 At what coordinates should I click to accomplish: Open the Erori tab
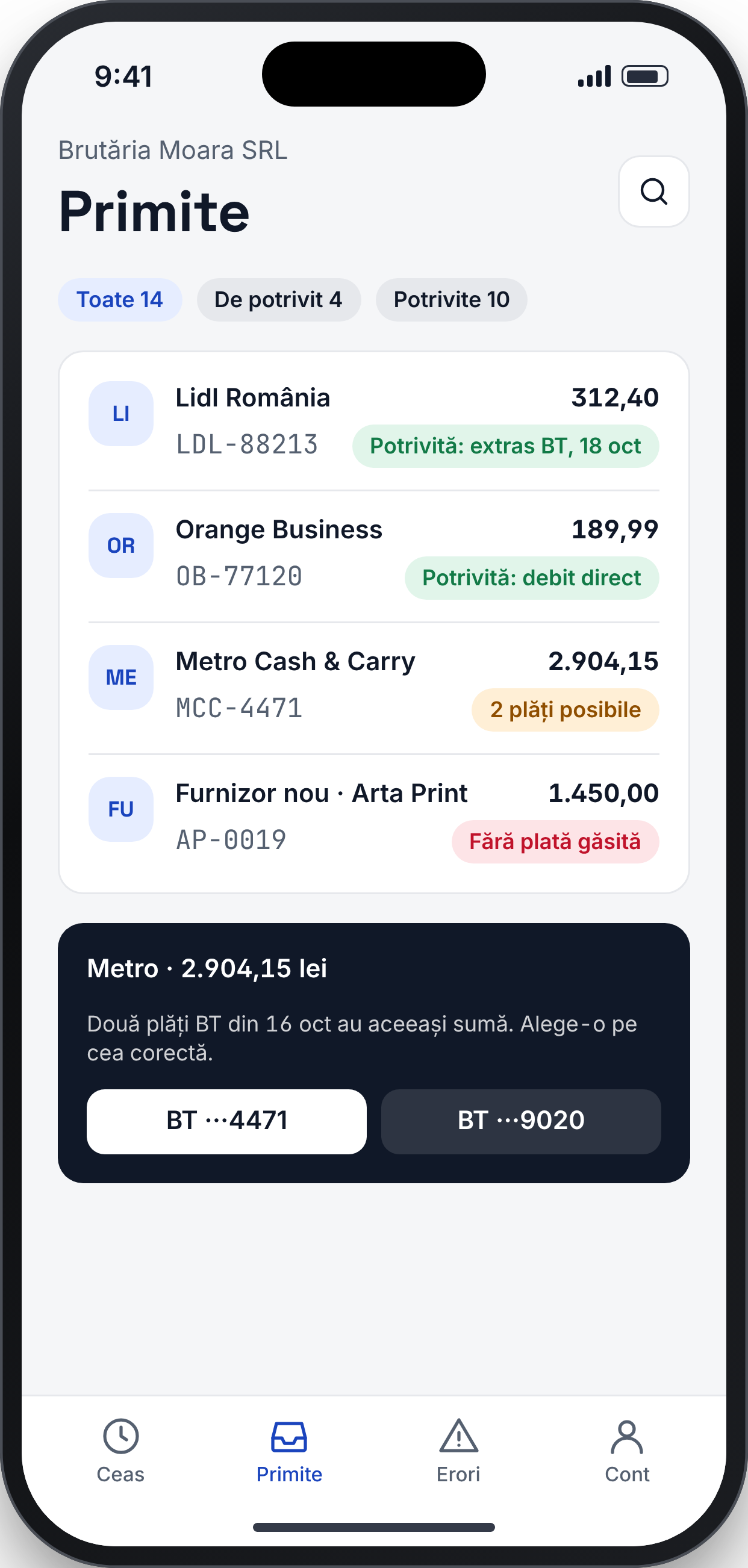click(x=458, y=1451)
